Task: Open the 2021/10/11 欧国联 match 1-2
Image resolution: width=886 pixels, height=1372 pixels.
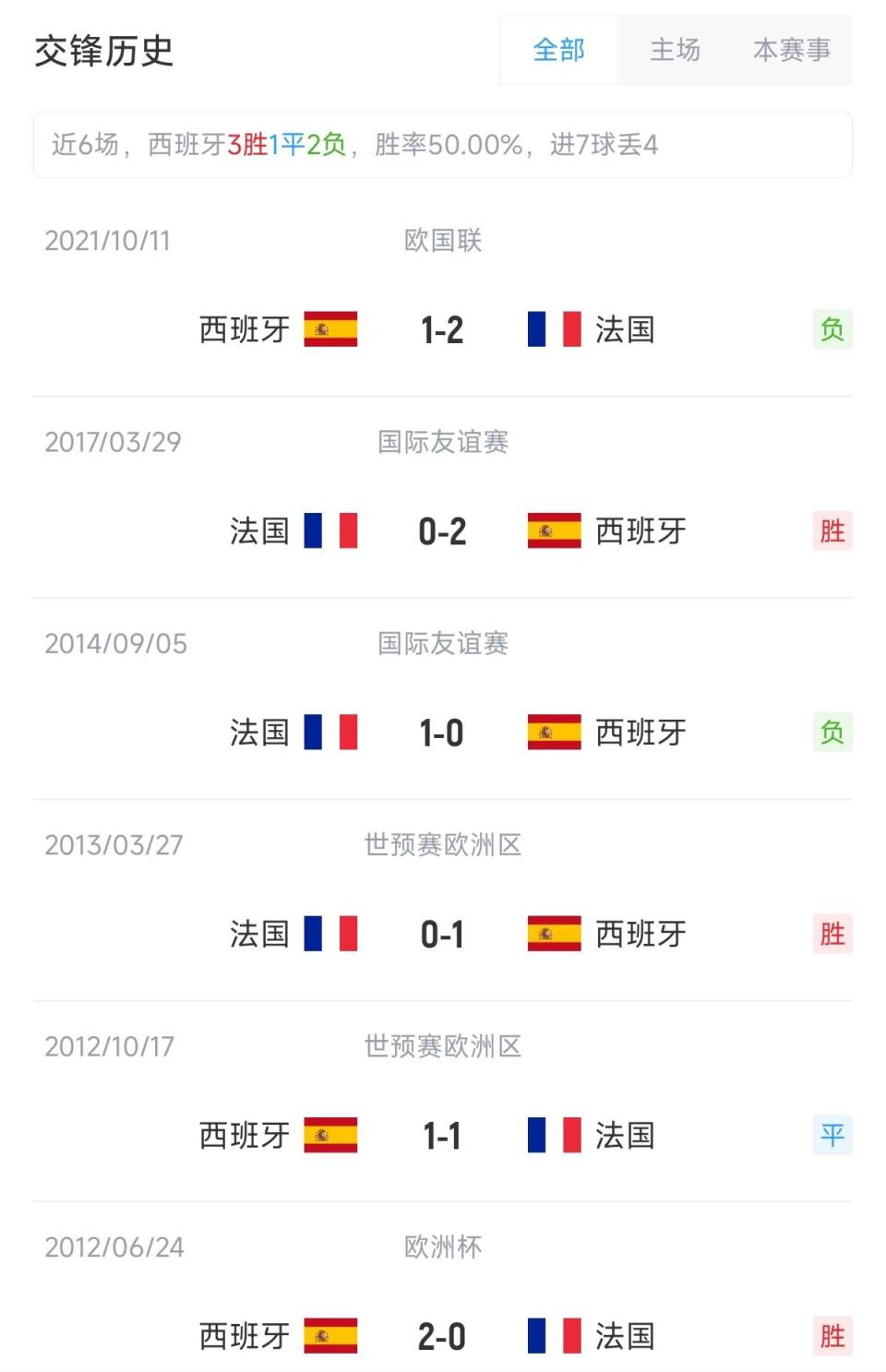Action: tap(442, 329)
